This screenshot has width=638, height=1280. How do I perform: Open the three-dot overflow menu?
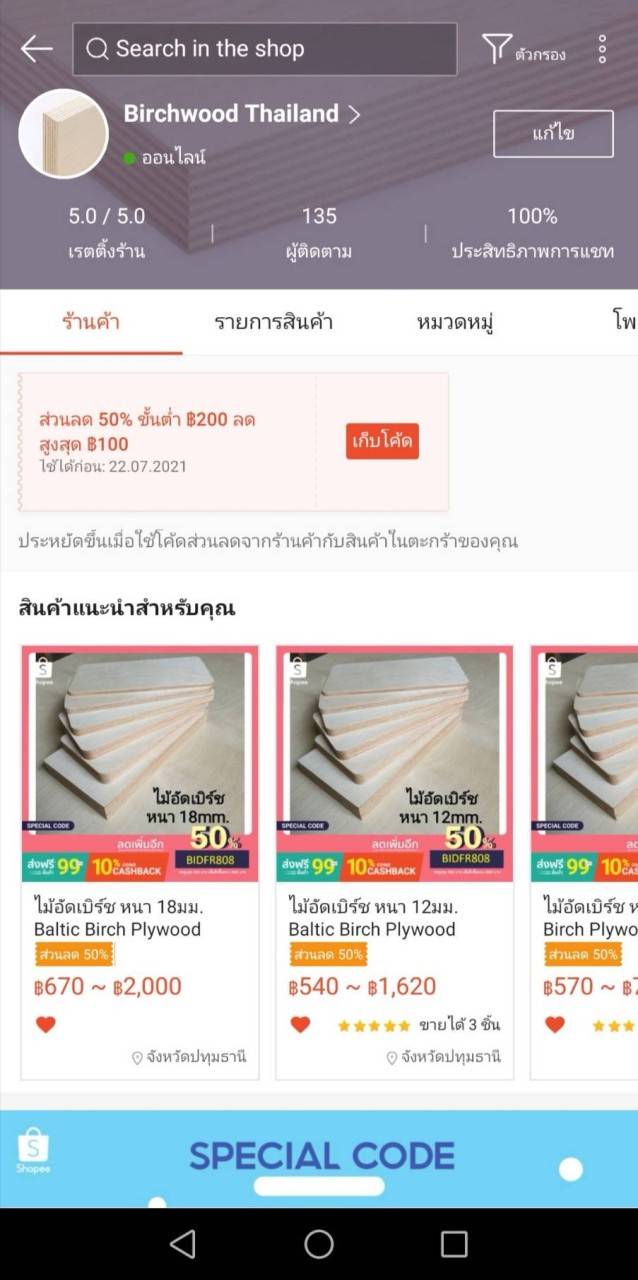coord(602,49)
